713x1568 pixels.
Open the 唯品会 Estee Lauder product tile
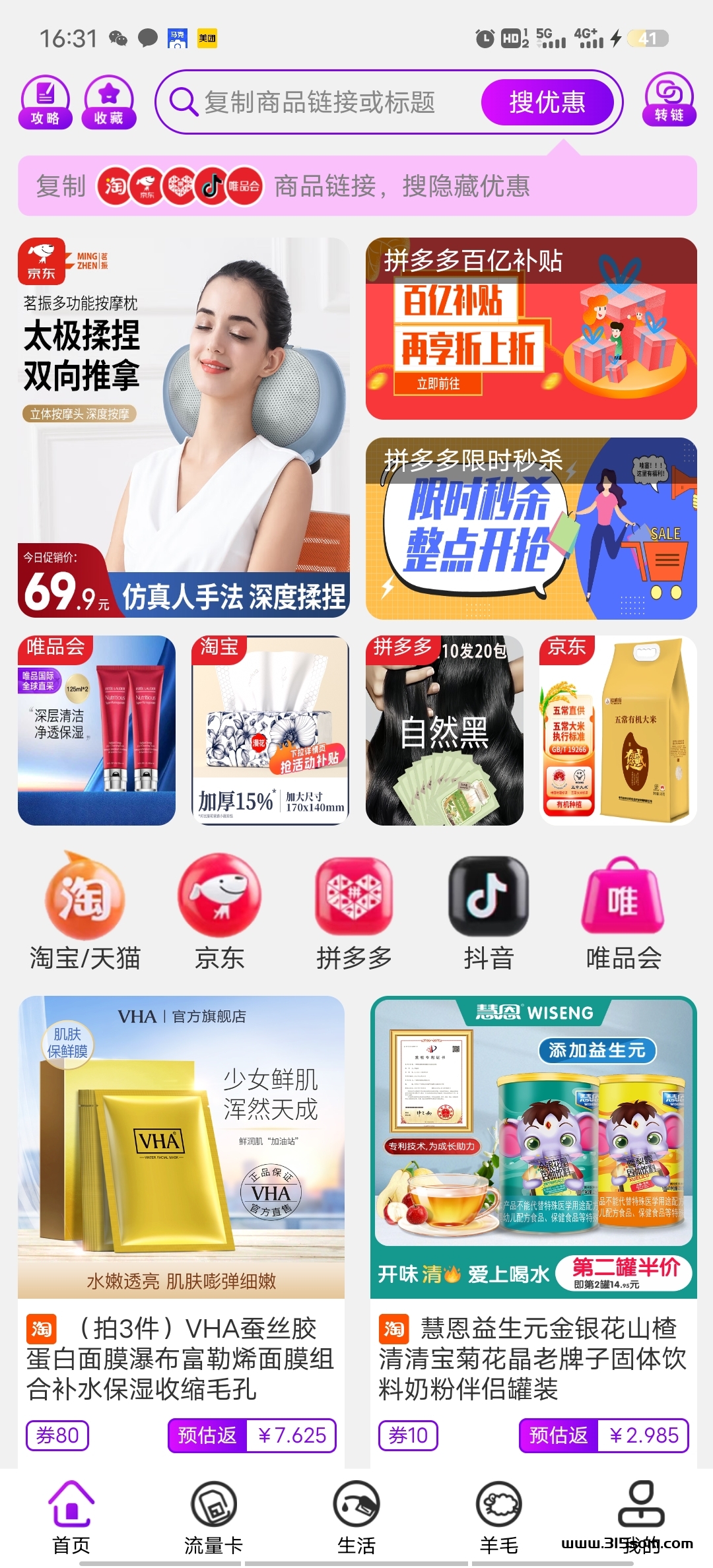tap(96, 730)
